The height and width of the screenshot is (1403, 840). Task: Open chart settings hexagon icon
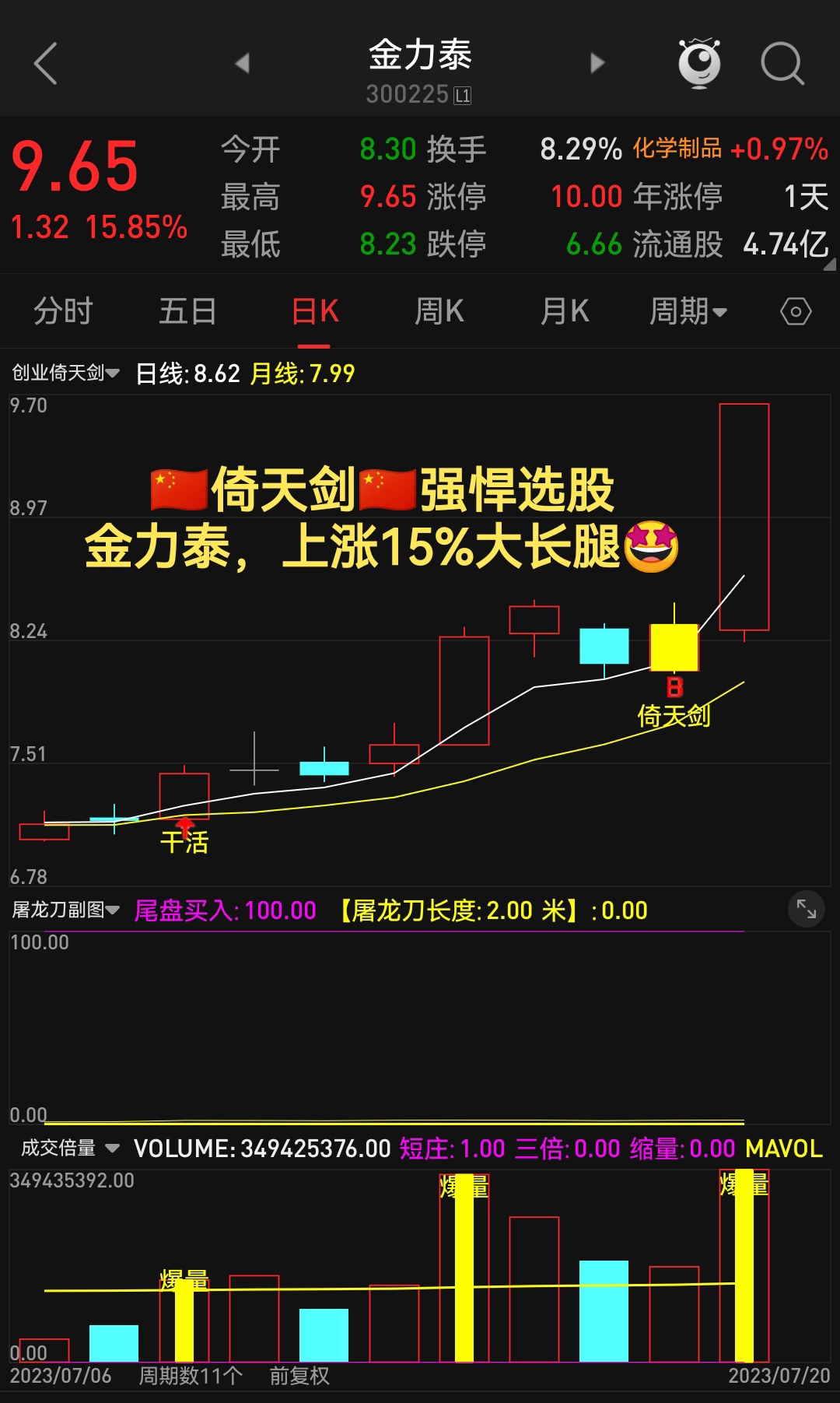tap(796, 312)
